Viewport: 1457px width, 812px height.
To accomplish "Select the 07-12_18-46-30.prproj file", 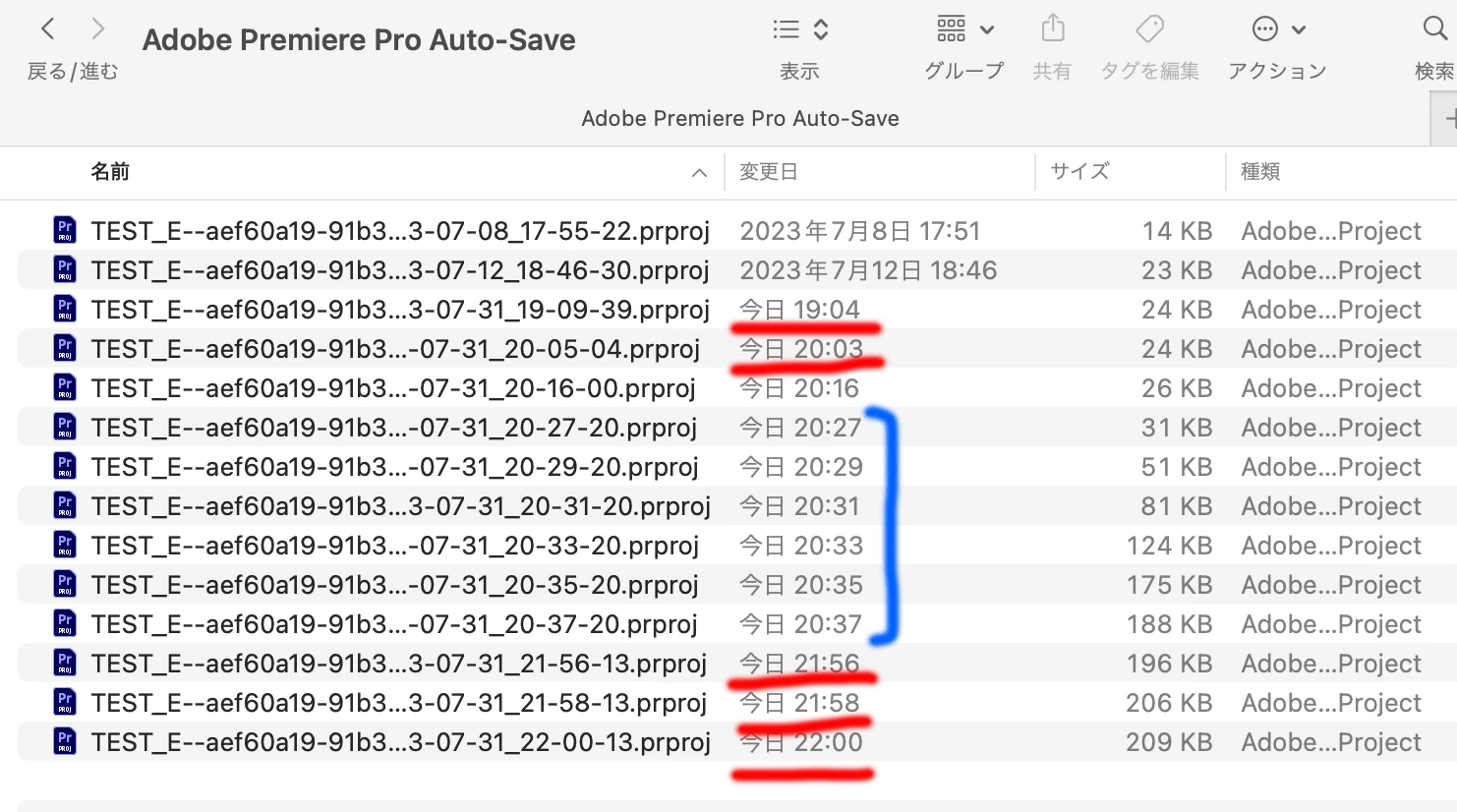I will pyautogui.click(x=399, y=270).
